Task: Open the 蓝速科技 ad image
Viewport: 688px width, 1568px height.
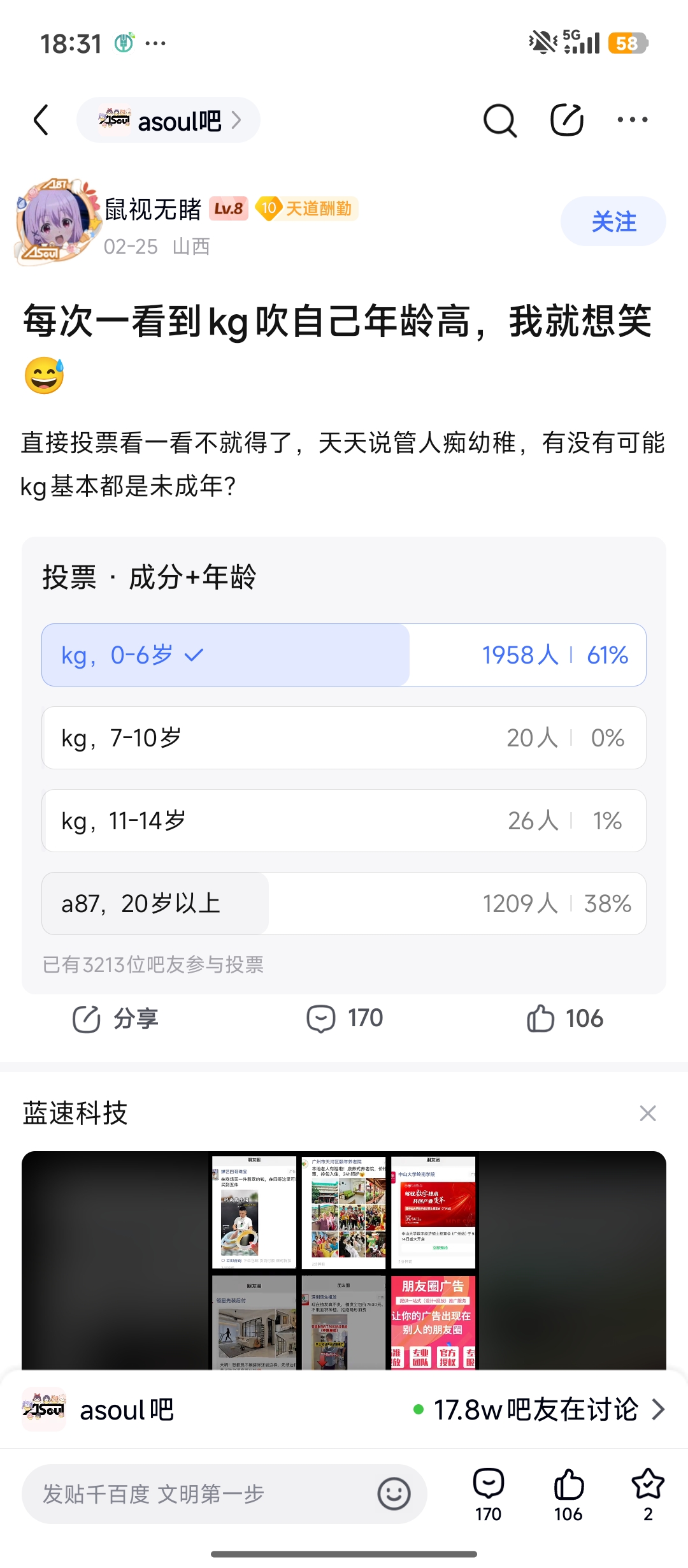Action: [344, 1259]
